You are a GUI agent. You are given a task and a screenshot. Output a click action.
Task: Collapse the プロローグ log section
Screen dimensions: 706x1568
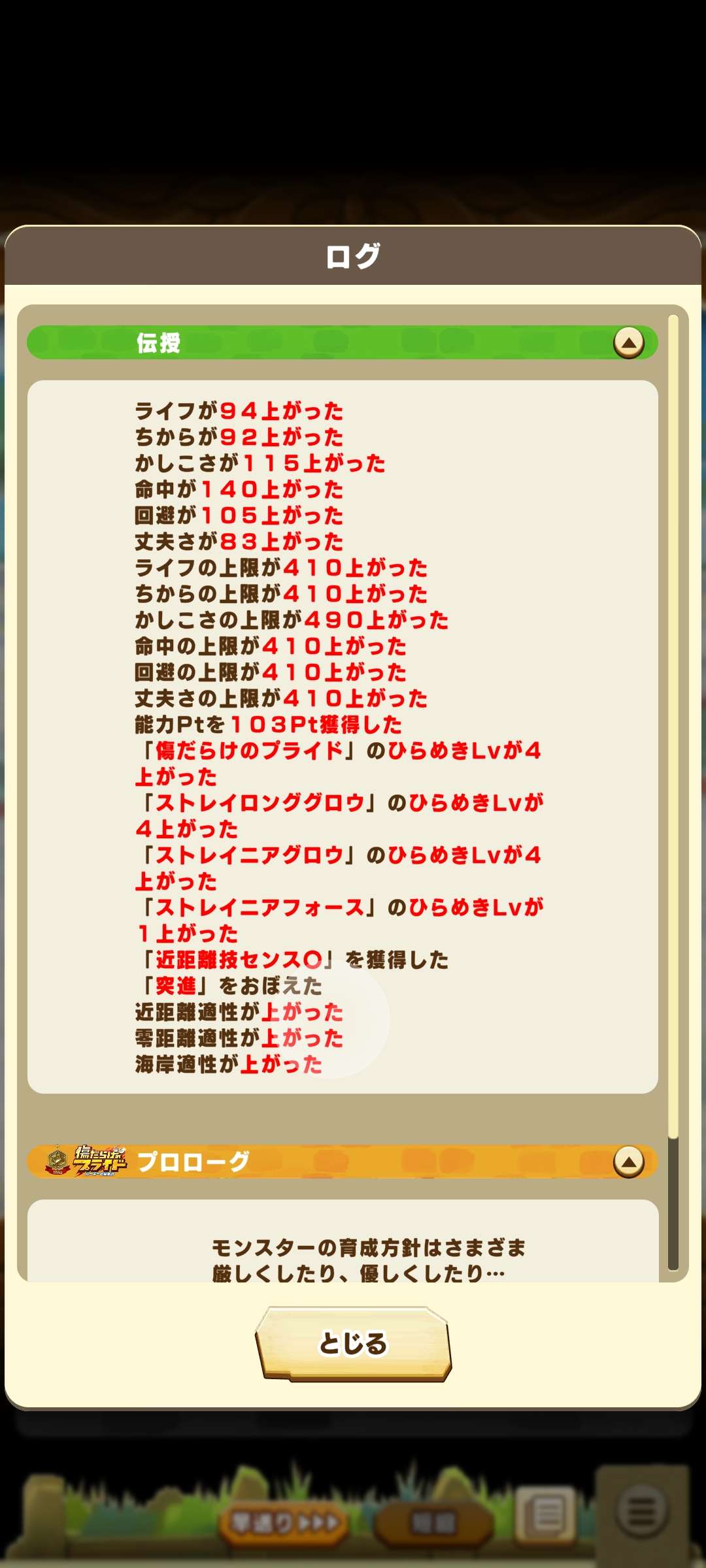click(x=628, y=1162)
